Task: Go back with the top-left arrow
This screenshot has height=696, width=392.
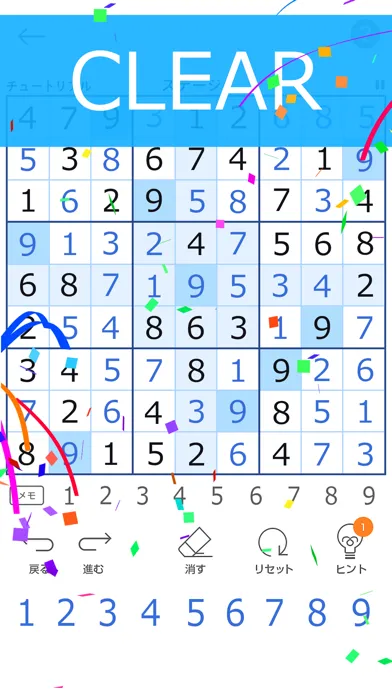Action: coord(31,36)
